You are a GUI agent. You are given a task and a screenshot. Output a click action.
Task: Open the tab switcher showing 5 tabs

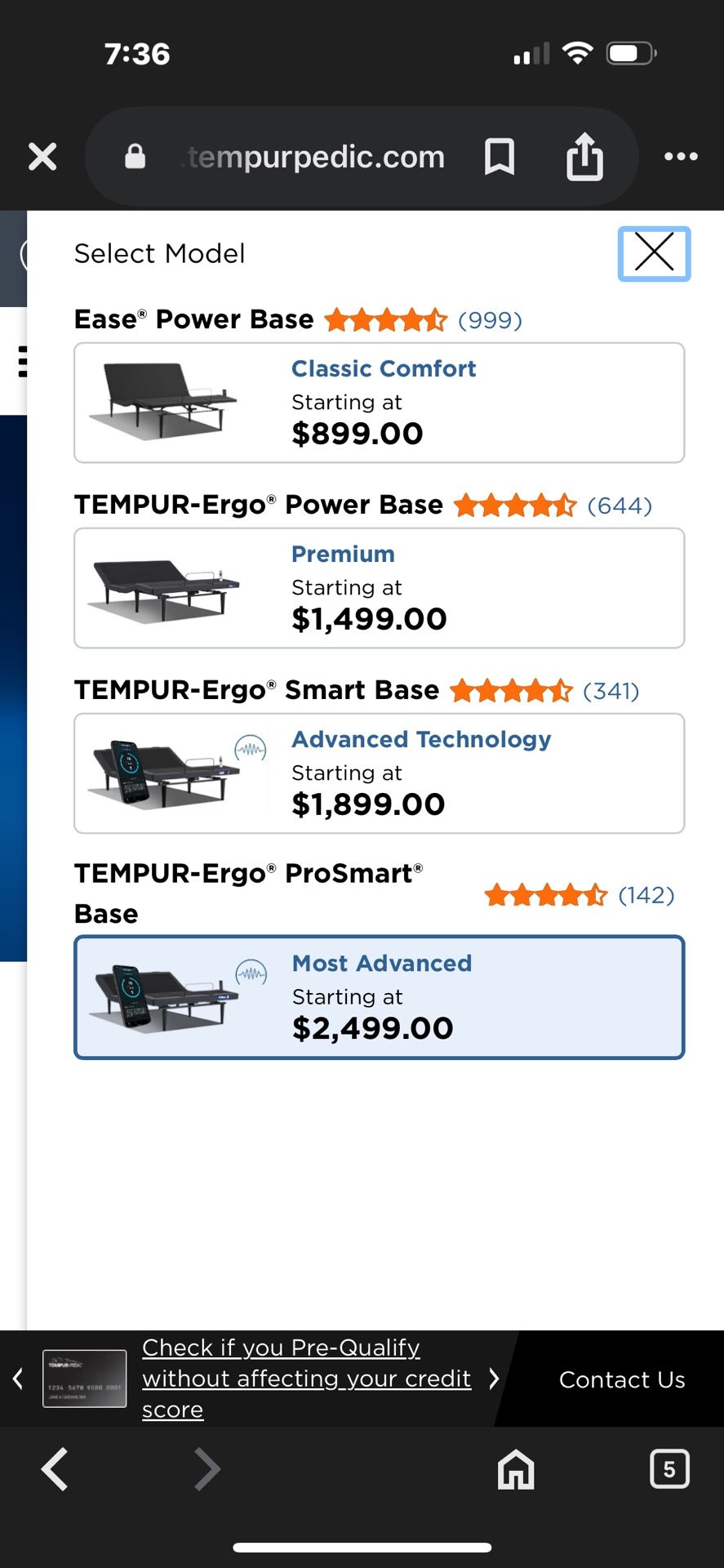(668, 1469)
